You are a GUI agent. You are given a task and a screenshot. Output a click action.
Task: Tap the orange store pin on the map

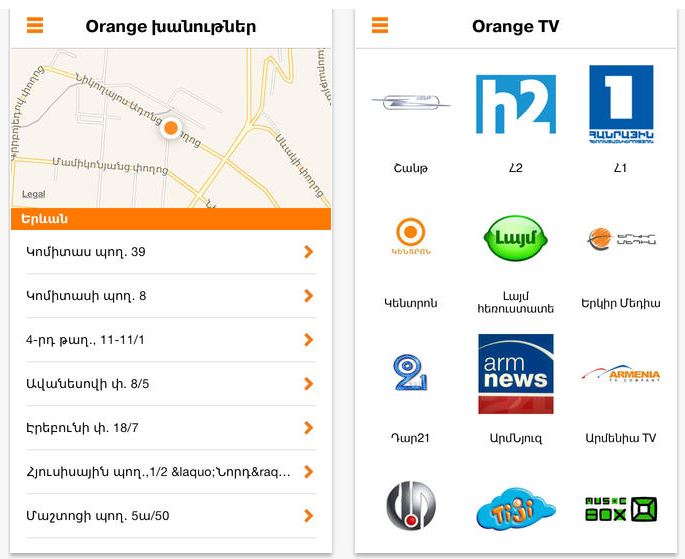click(171, 128)
